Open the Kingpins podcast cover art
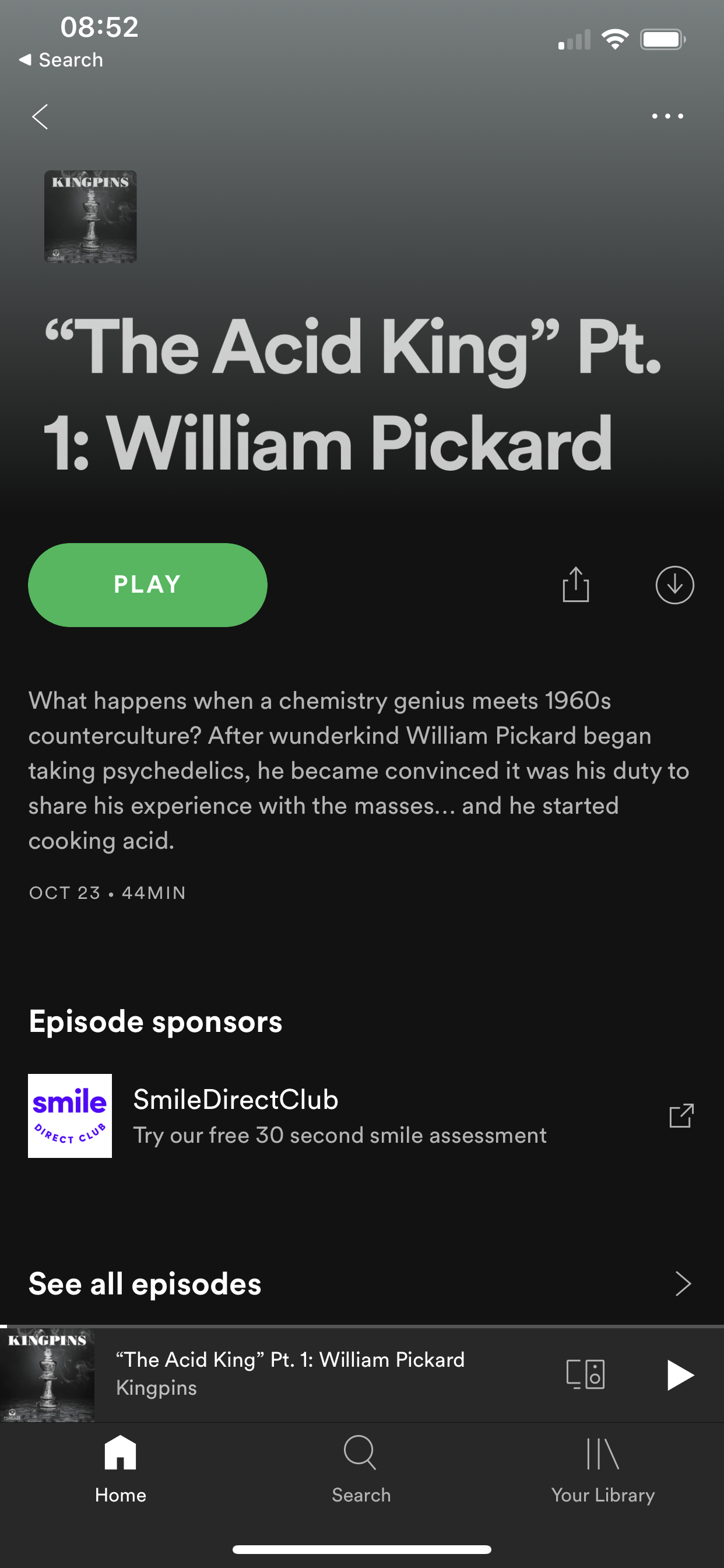This screenshot has height=1568, width=724. point(91,216)
